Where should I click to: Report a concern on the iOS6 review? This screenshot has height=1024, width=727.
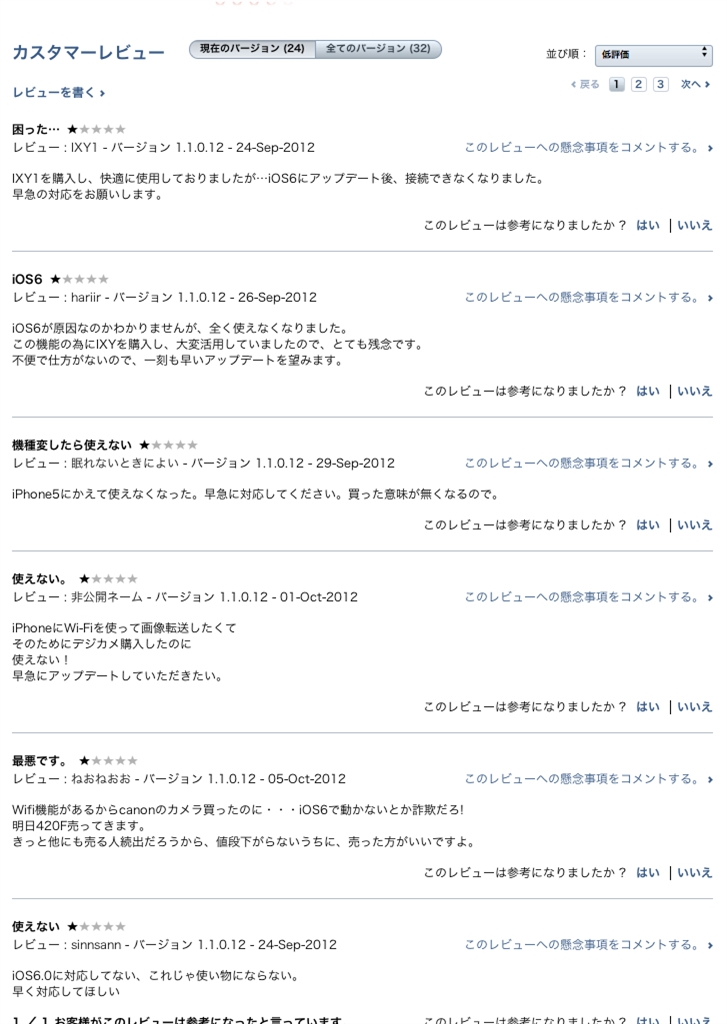588,298
